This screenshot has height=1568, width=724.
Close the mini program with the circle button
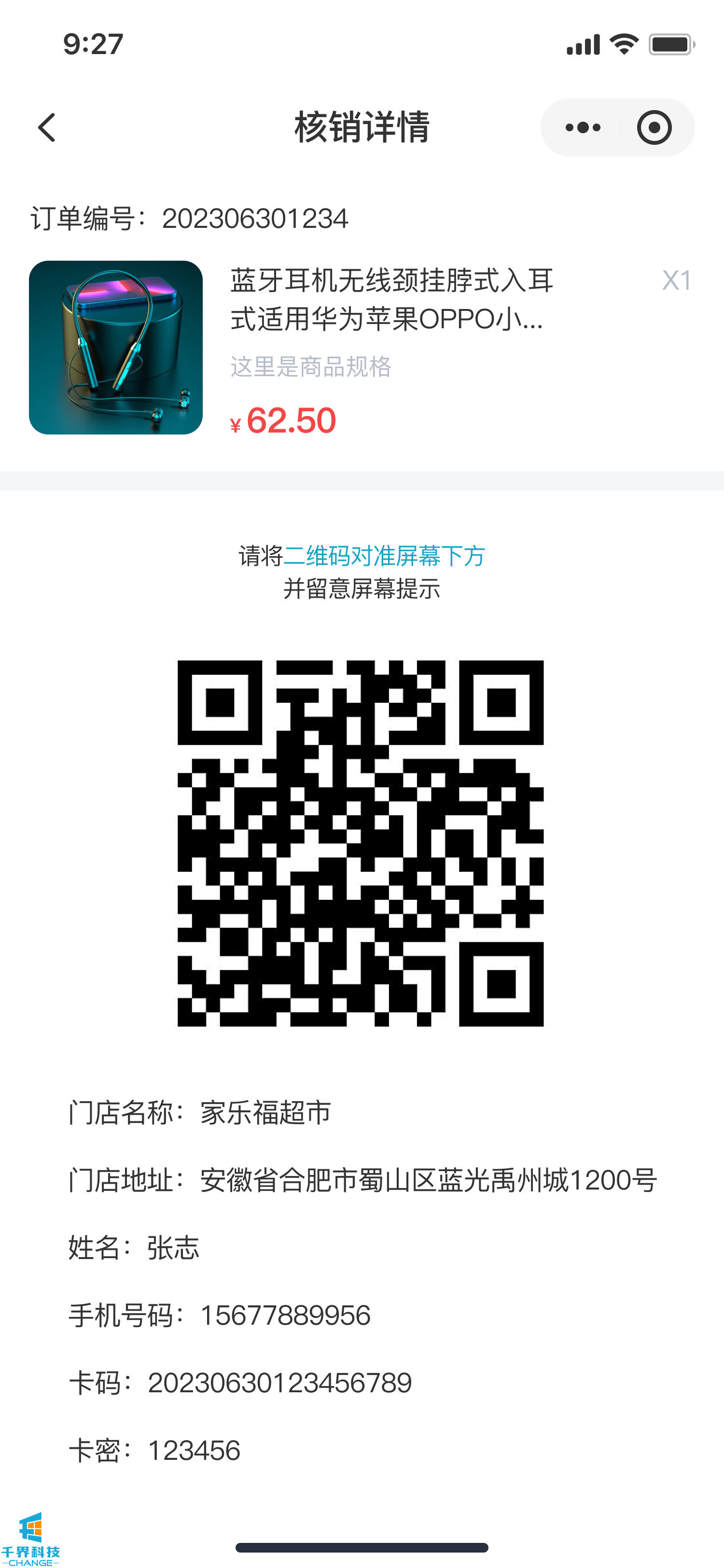coord(654,128)
